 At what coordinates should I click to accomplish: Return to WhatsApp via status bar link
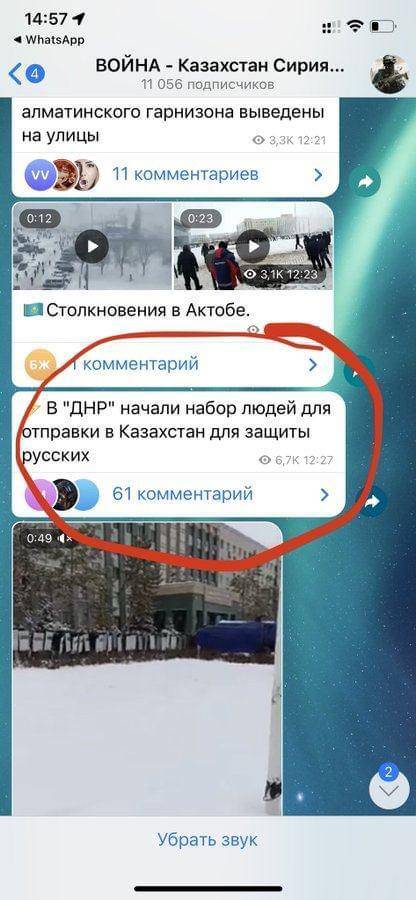tap(49, 40)
